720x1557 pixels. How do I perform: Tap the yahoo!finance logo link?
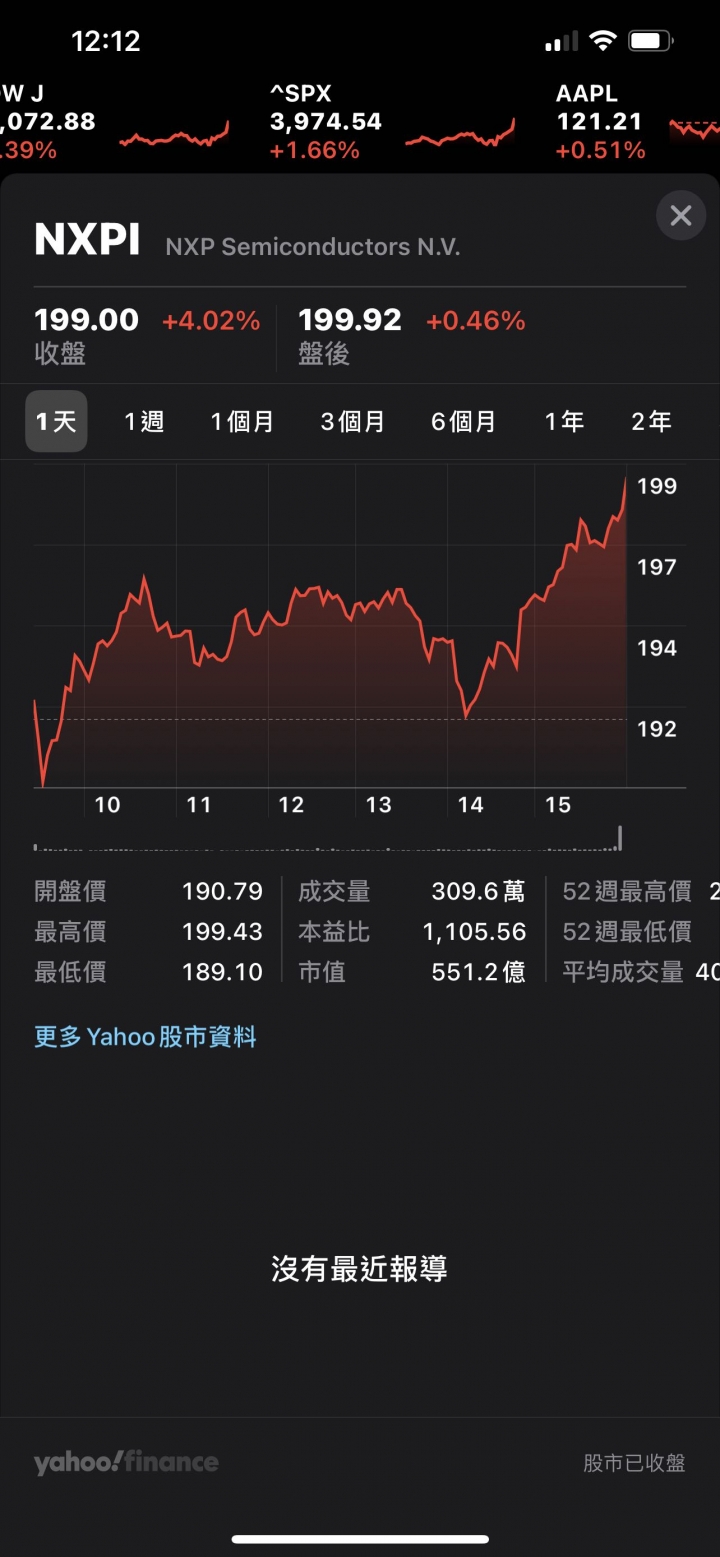[126, 1462]
